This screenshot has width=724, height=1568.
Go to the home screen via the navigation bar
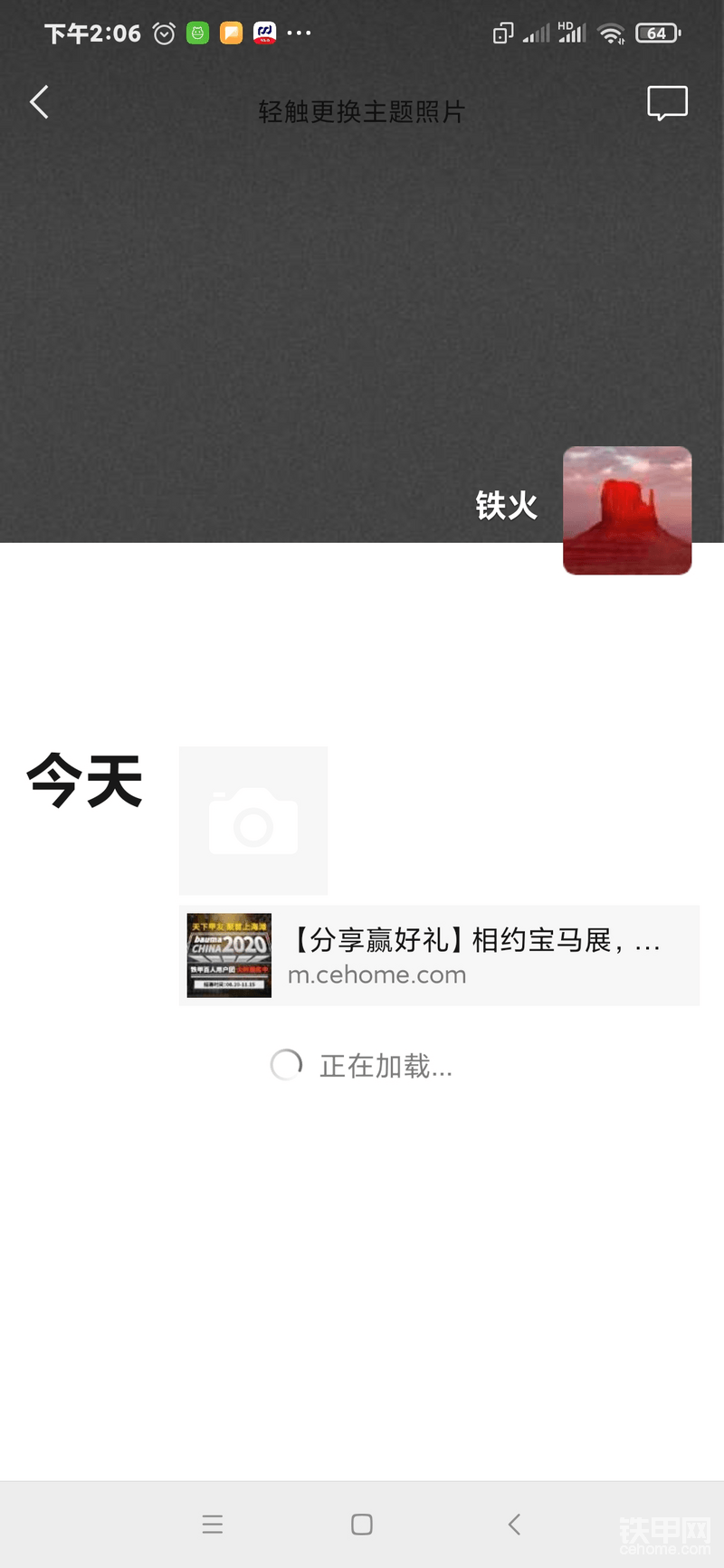click(x=362, y=1525)
